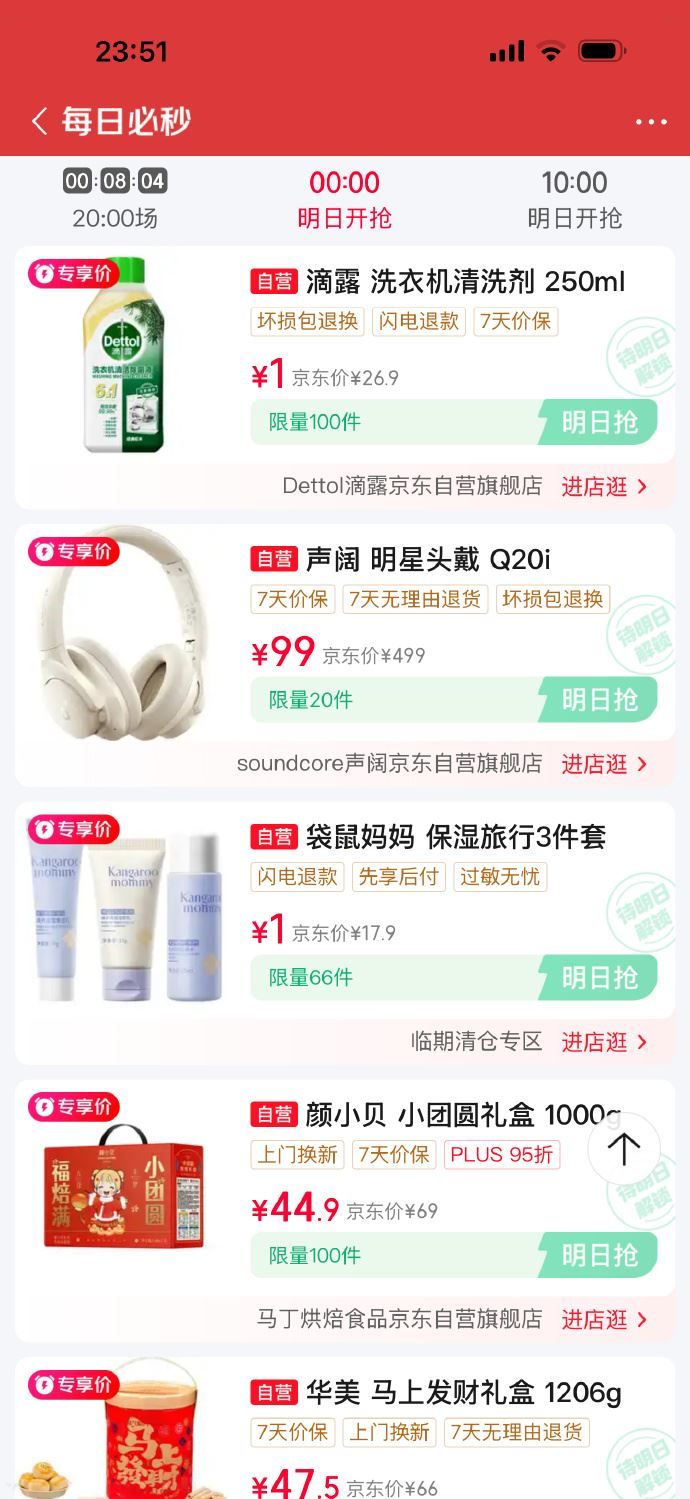Tap 明日抢 for 袋鼠妈妈 travel set

(x=599, y=978)
